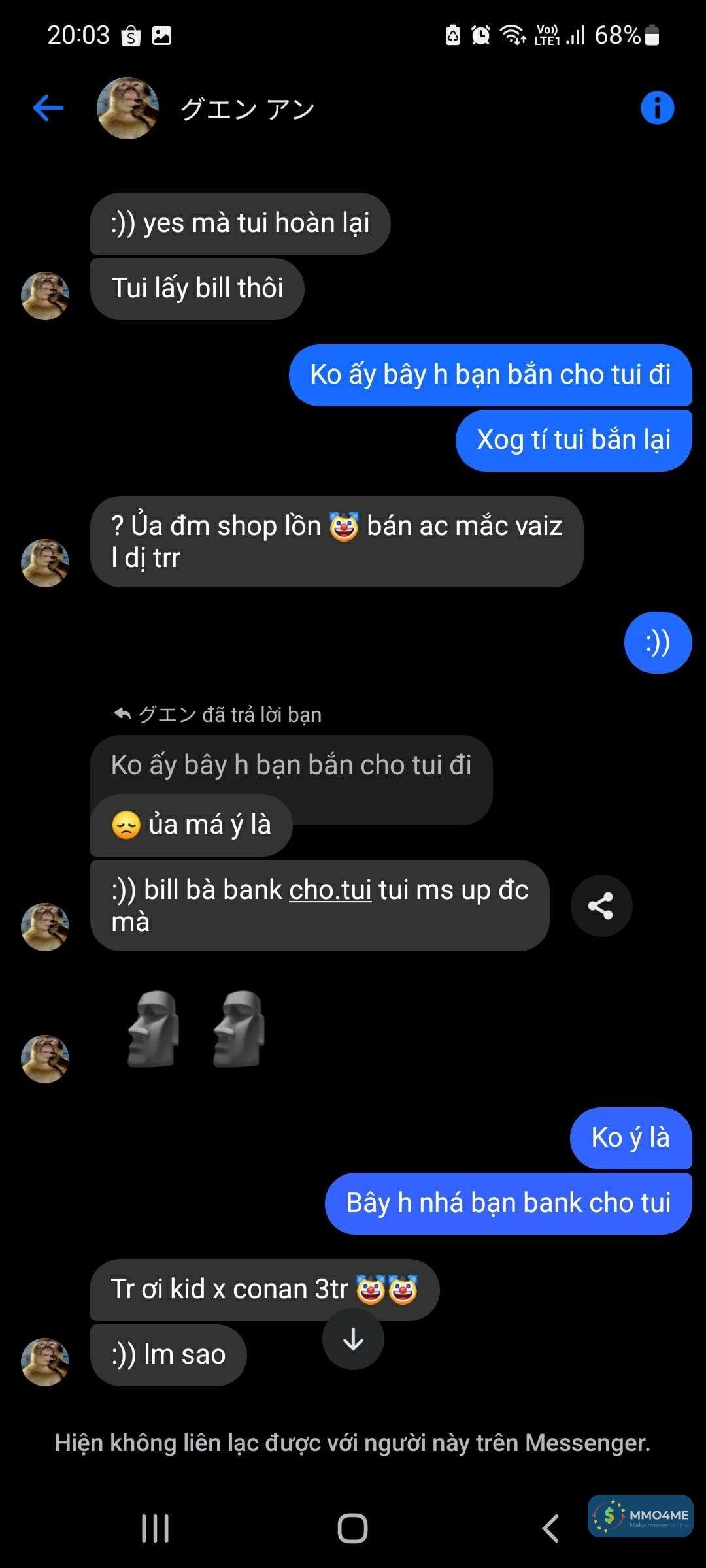Jump to the latest messages
Viewport: 706px width, 1568px height.
click(353, 1339)
